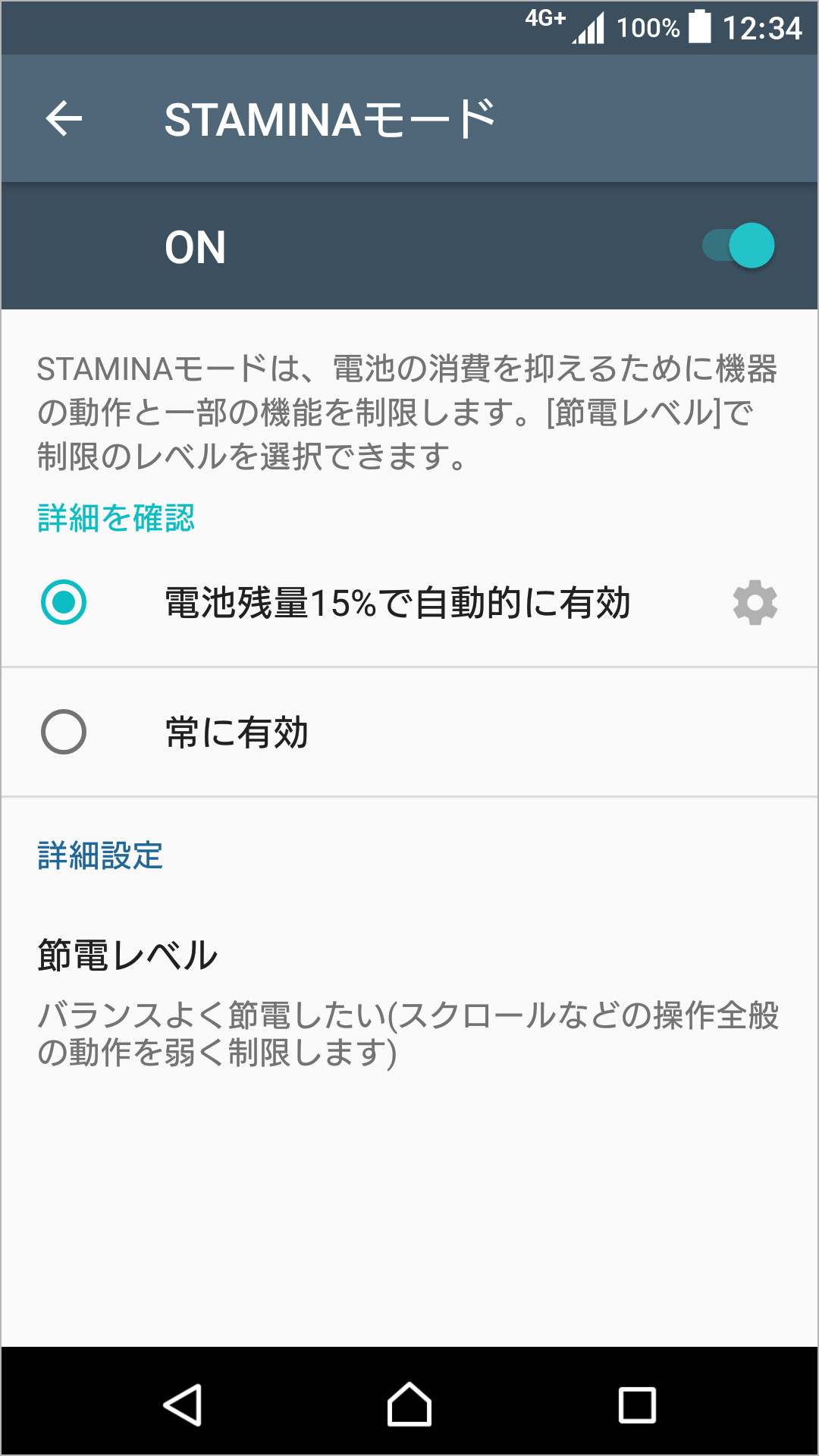
Task: Select 常に有効 radio option
Action: click(x=64, y=730)
